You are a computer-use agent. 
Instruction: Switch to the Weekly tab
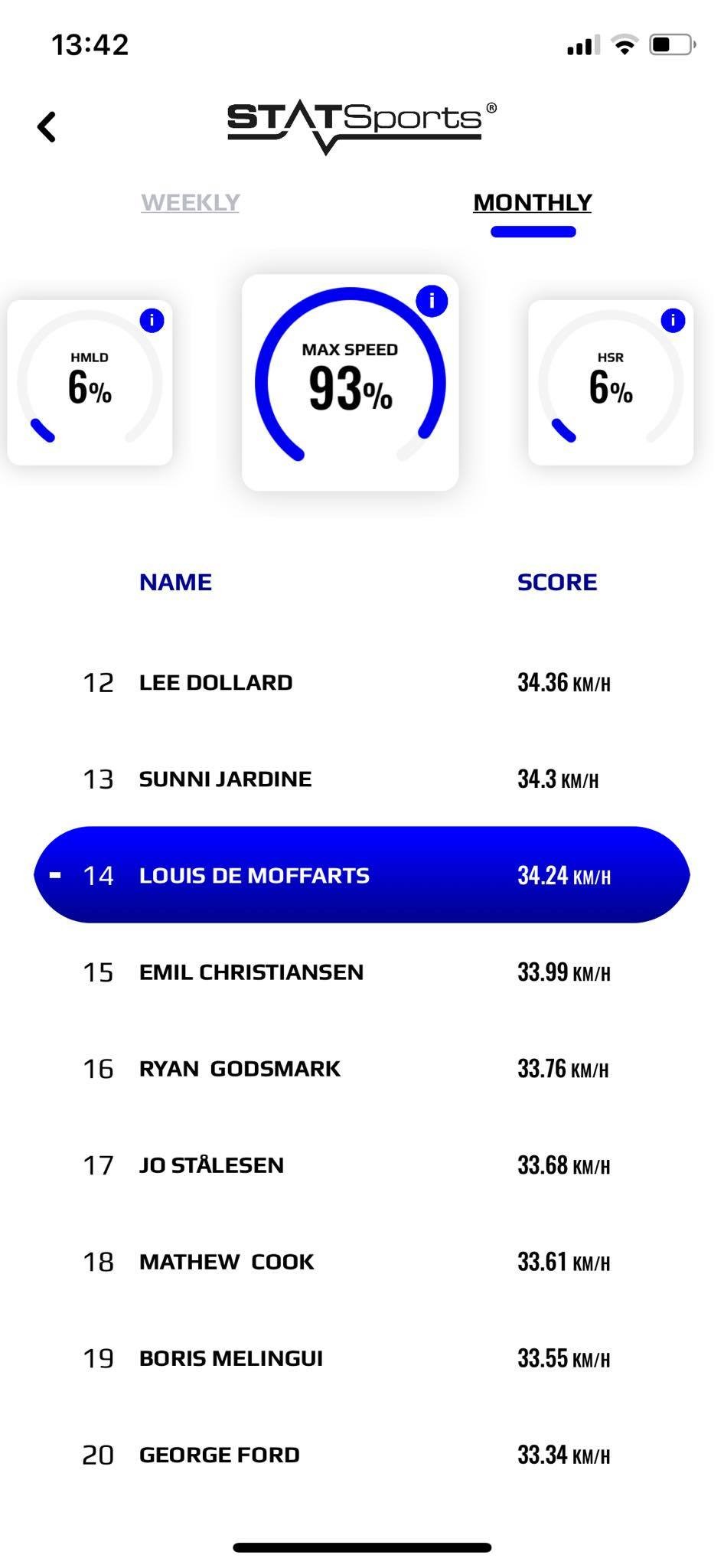[x=191, y=202]
